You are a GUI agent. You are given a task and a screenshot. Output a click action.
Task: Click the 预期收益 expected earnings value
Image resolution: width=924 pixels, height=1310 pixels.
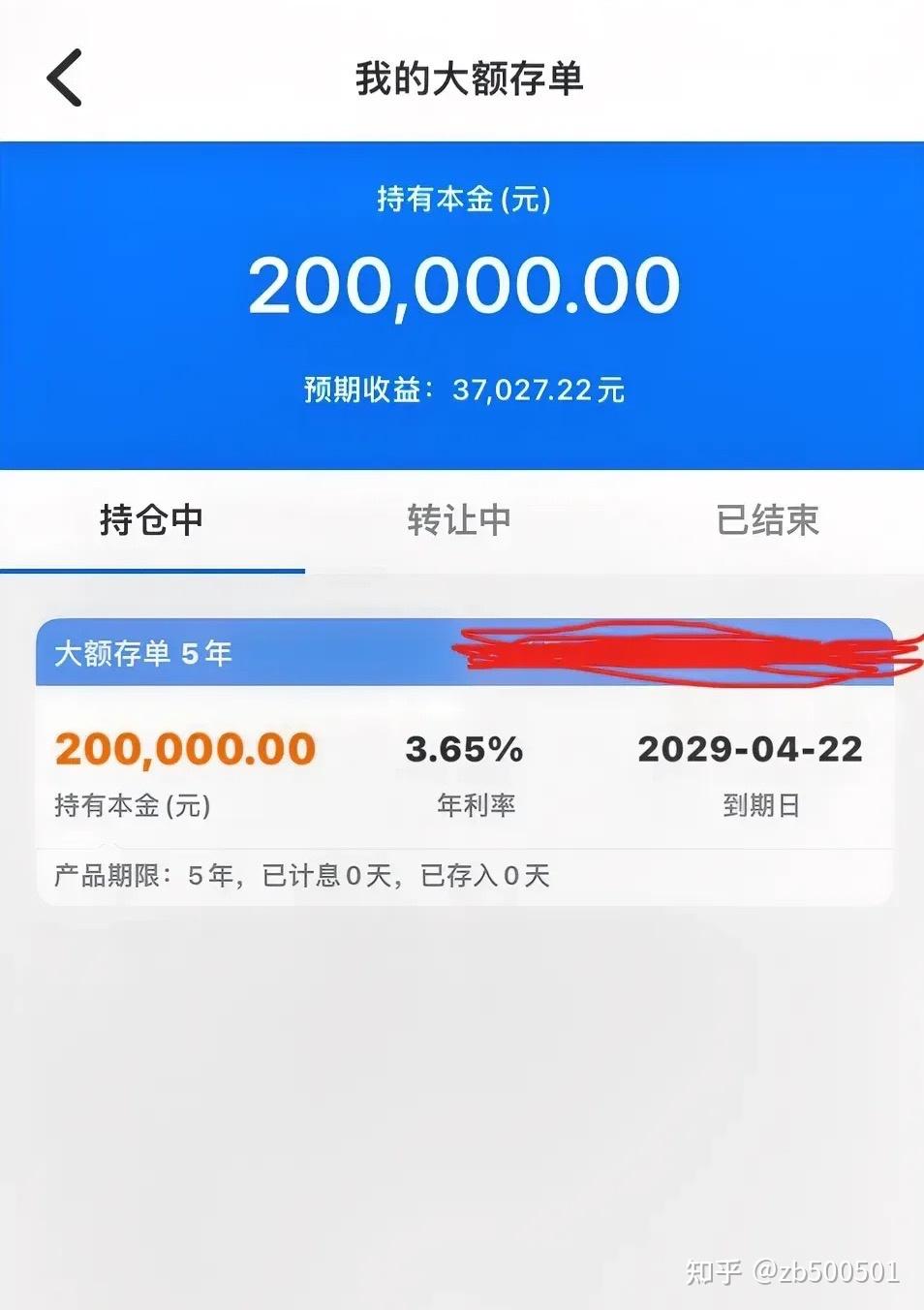(539, 390)
